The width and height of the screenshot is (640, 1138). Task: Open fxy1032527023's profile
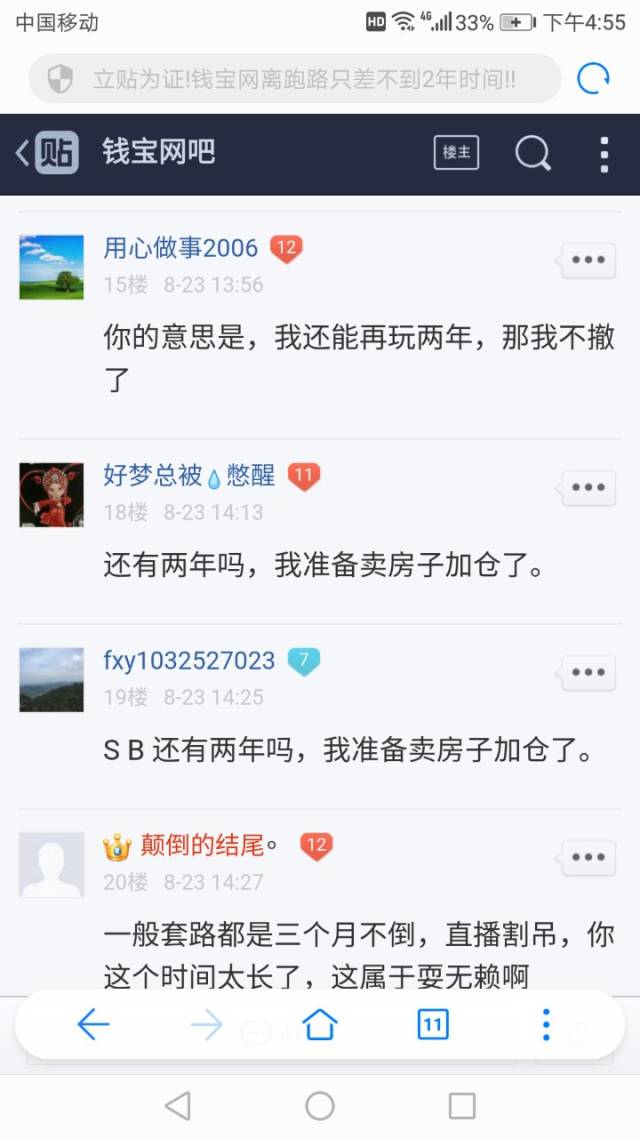point(189,661)
